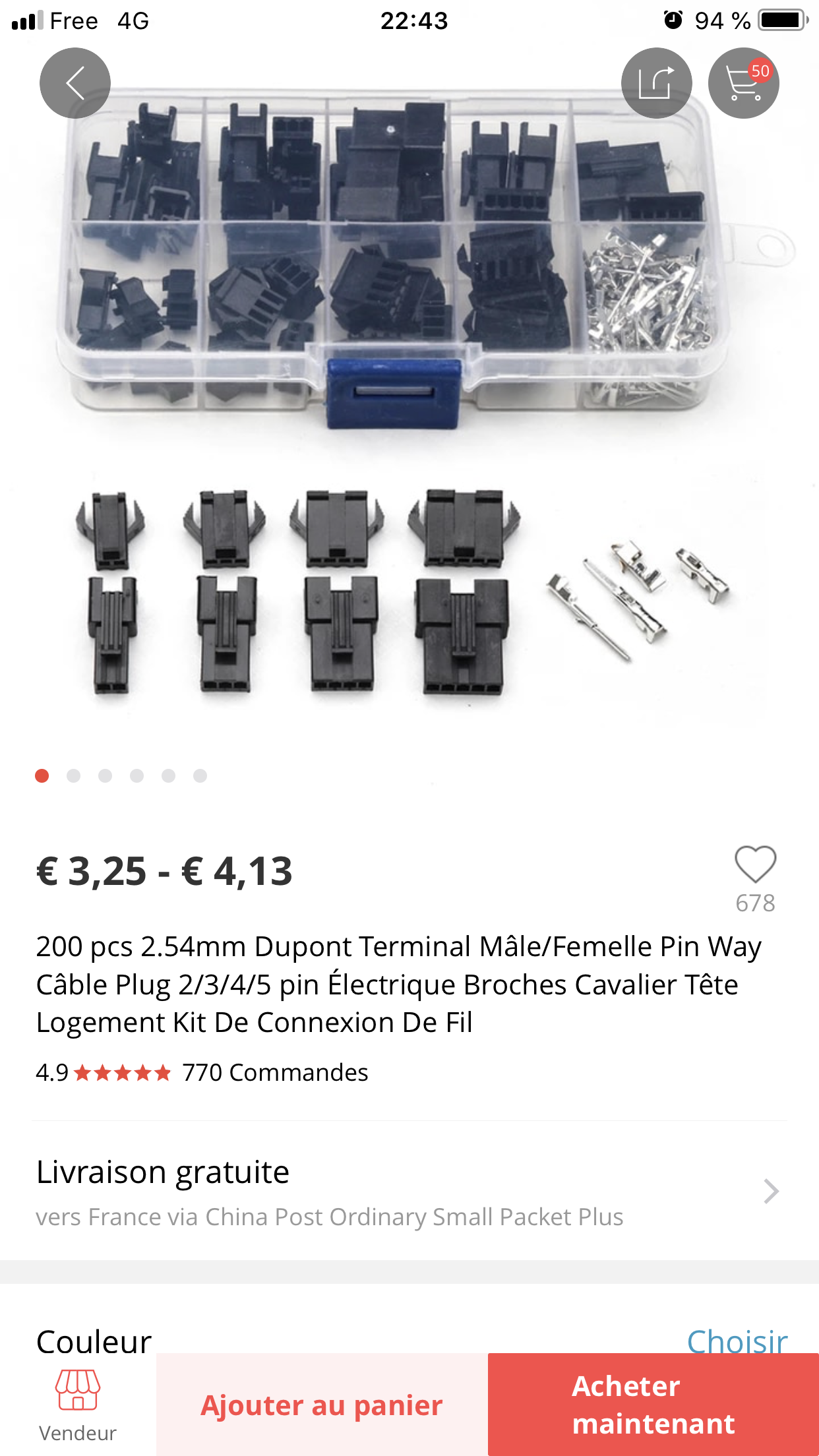This screenshot has width=819, height=1456.
Task: Open Livraison gratuite shipping details
Action: [409, 1192]
